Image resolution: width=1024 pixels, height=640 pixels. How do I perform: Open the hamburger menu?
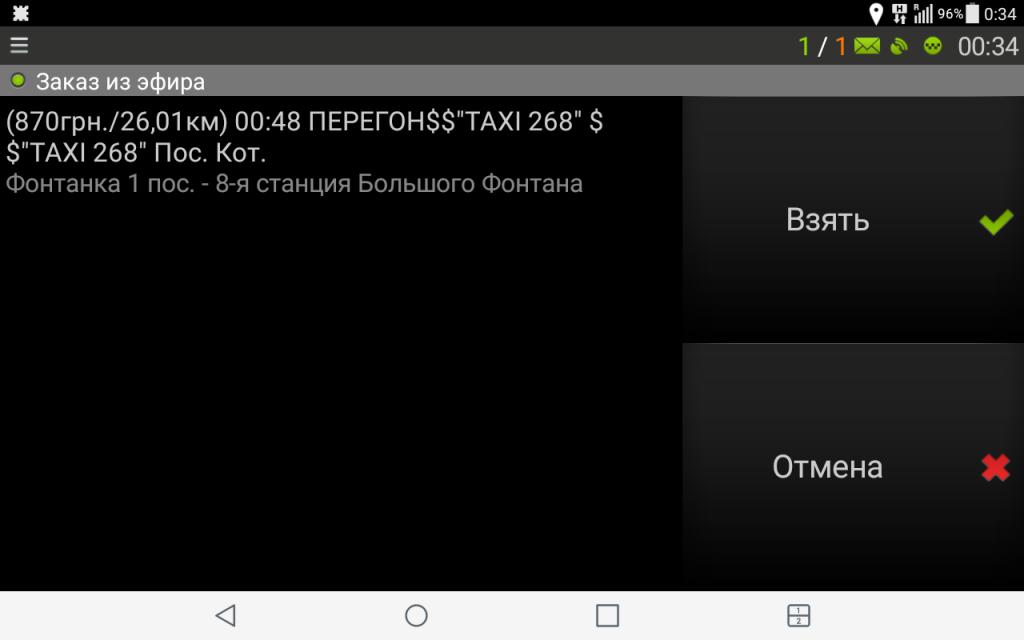[x=19, y=46]
